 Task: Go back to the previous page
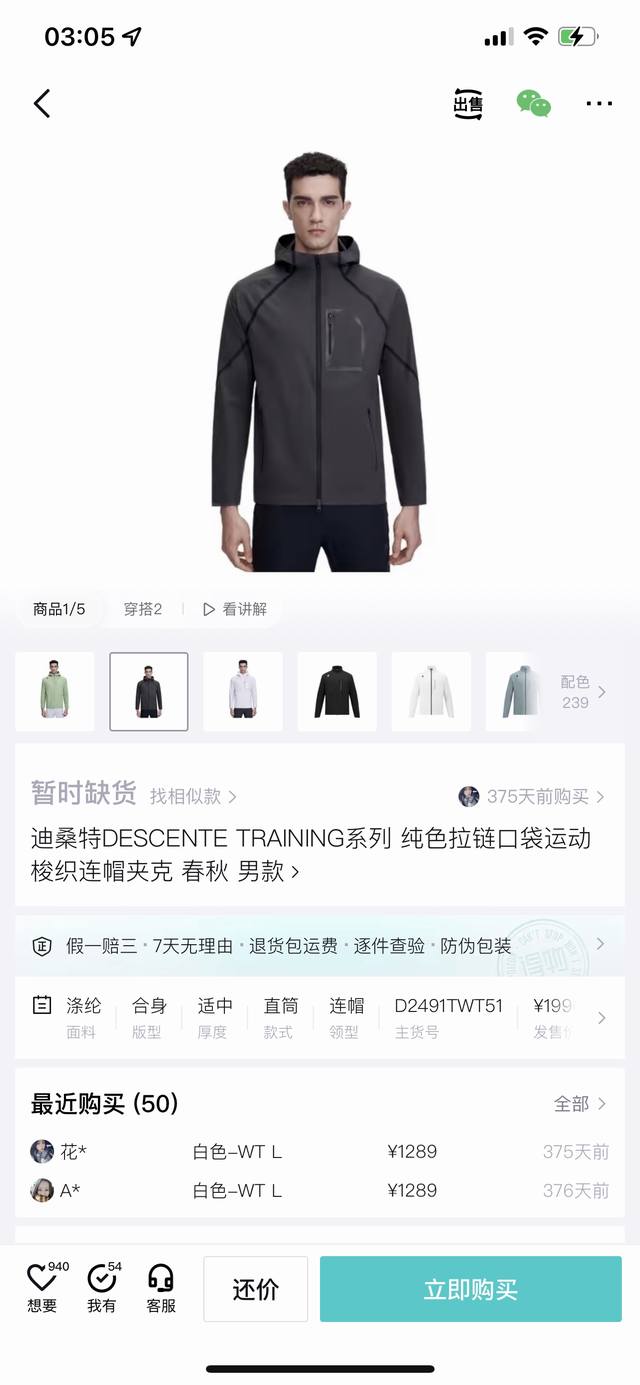coord(42,103)
